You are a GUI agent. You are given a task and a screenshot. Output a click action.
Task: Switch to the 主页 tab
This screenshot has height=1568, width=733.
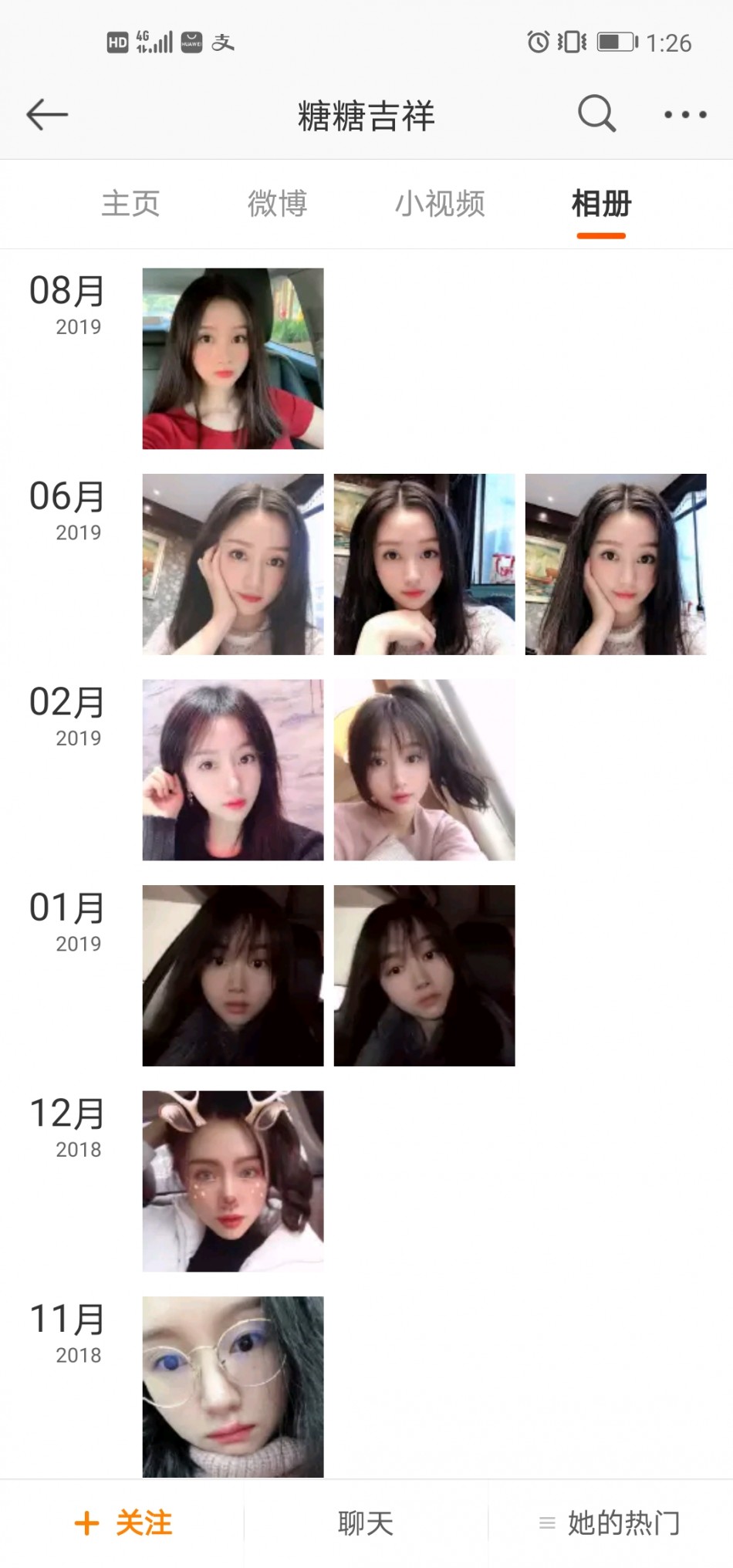[130, 204]
